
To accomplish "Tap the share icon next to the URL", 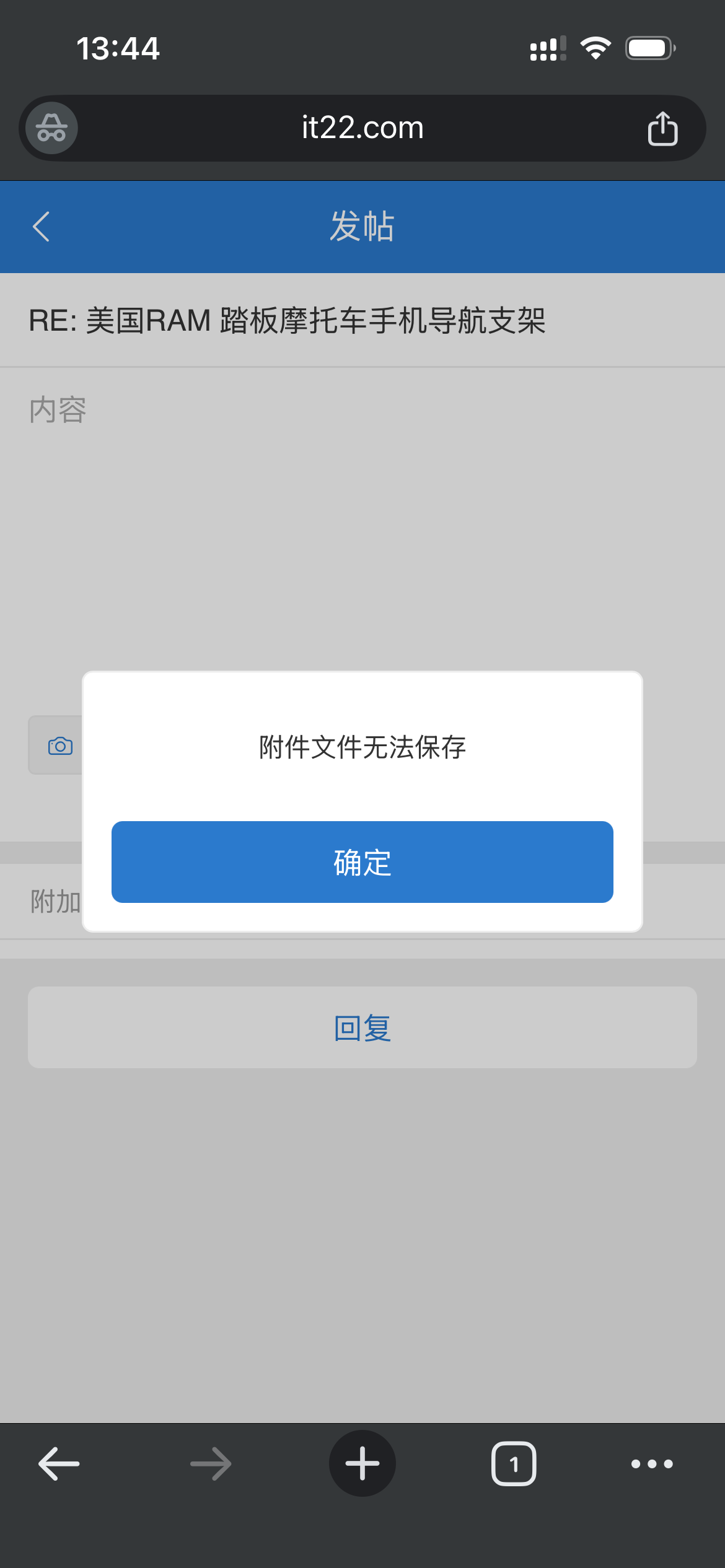I will pyautogui.click(x=663, y=128).
